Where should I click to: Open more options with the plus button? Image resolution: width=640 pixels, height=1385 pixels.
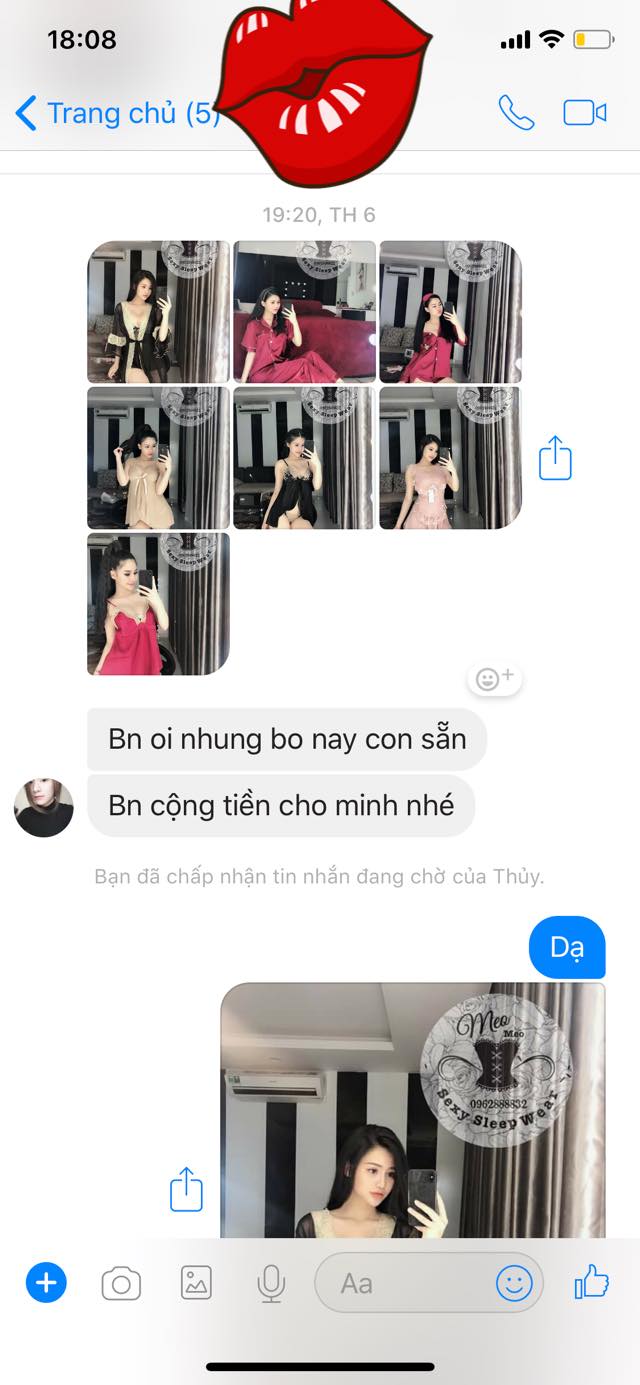pyautogui.click(x=46, y=1282)
